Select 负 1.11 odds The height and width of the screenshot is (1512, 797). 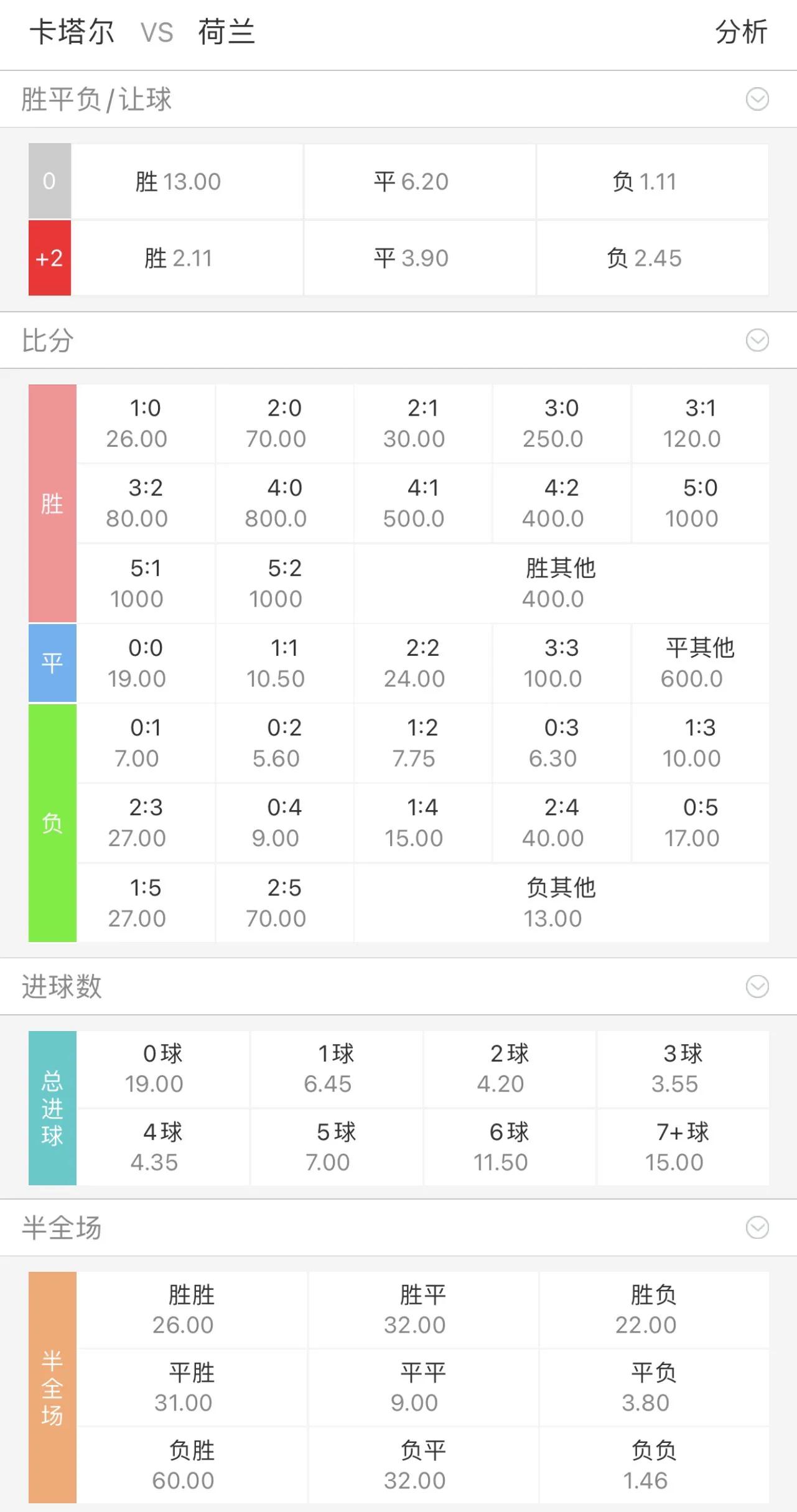pos(653,181)
